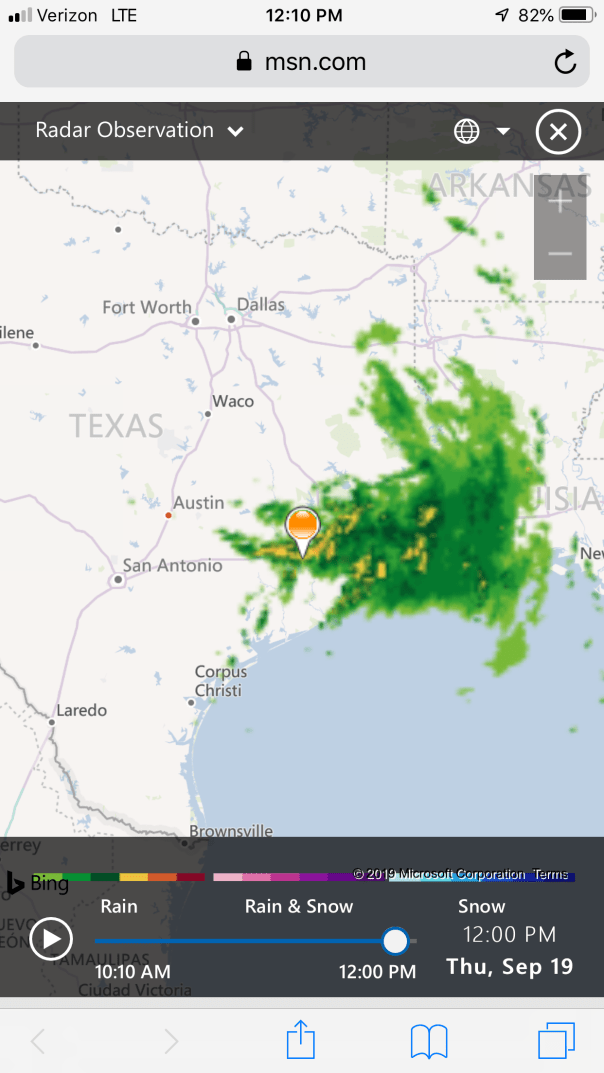Reload the msn.com page
604x1073 pixels.
tap(565, 63)
